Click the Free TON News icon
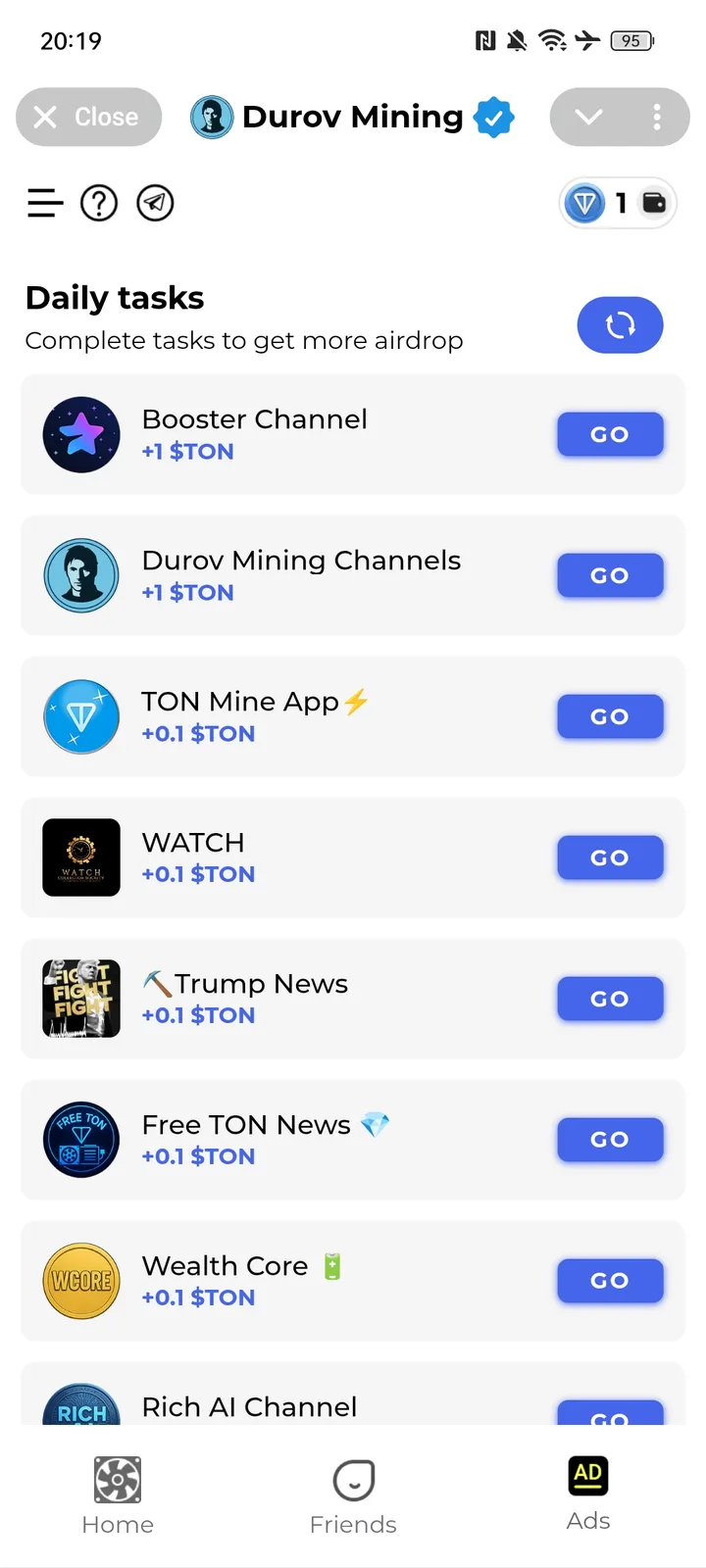This screenshot has width=706, height=1568. pyautogui.click(x=81, y=1140)
